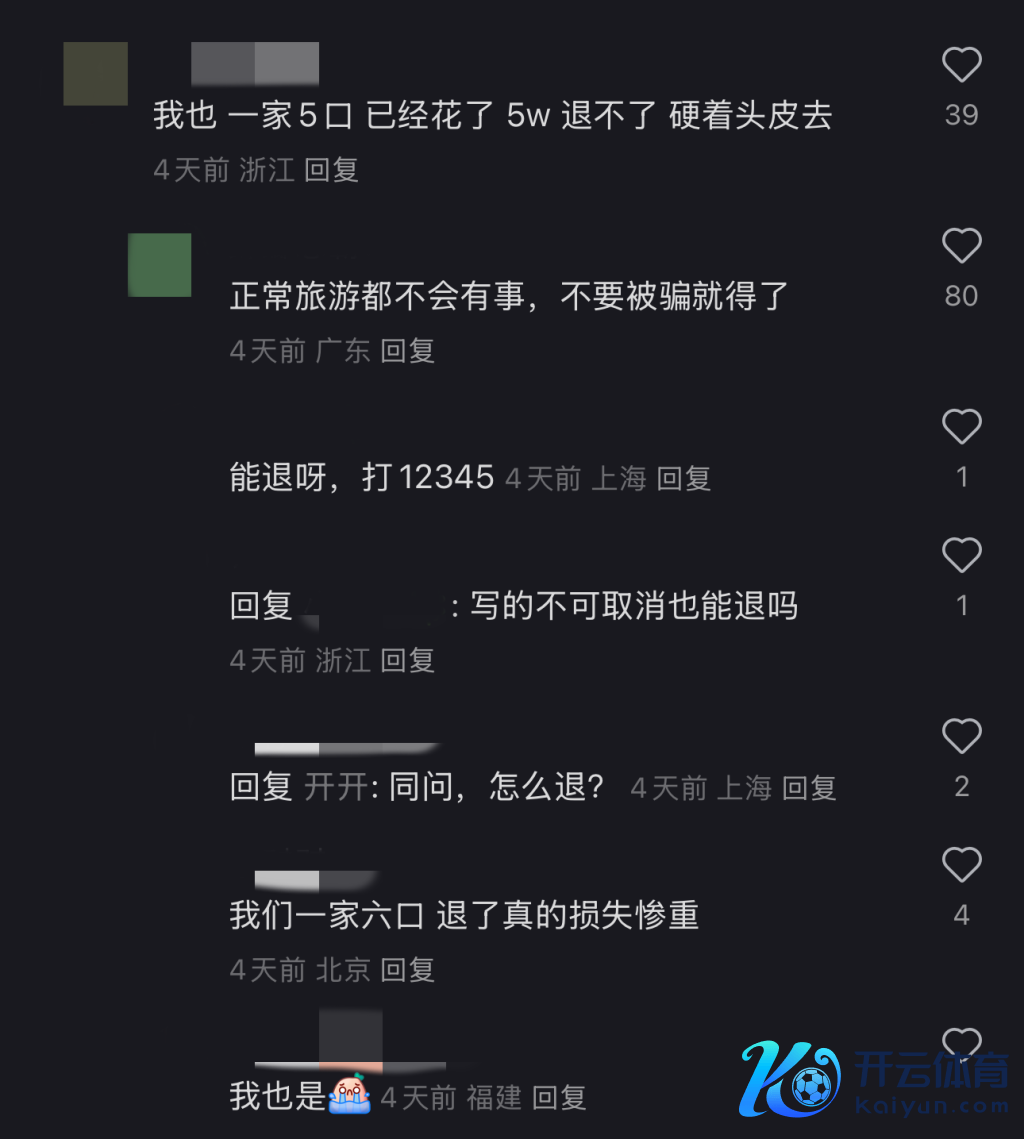The width and height of the screenshot is (1024, 1139).
Task: Tap the heart beside 写的不可取消也能退吗
Action: (962, 555)
